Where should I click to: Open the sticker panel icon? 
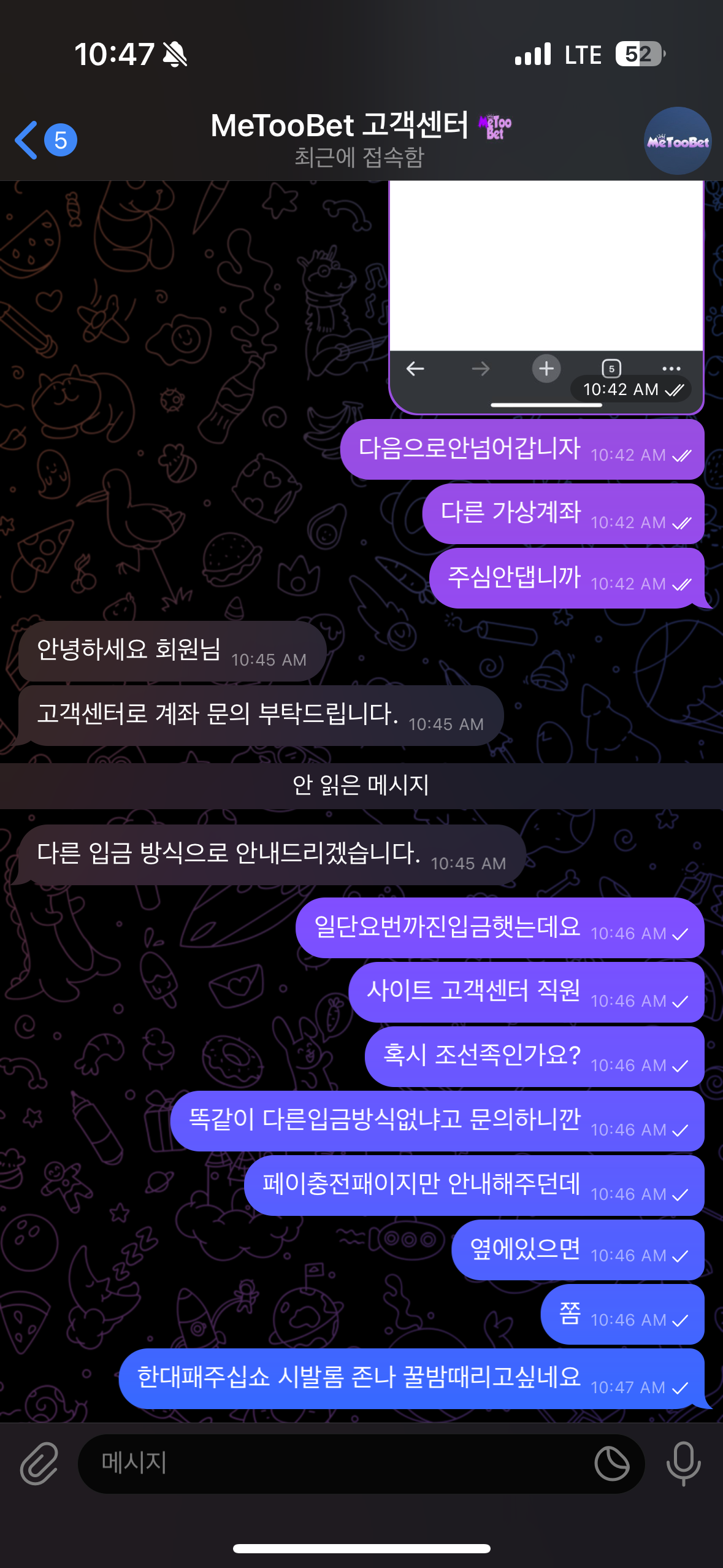point(612,1464)
